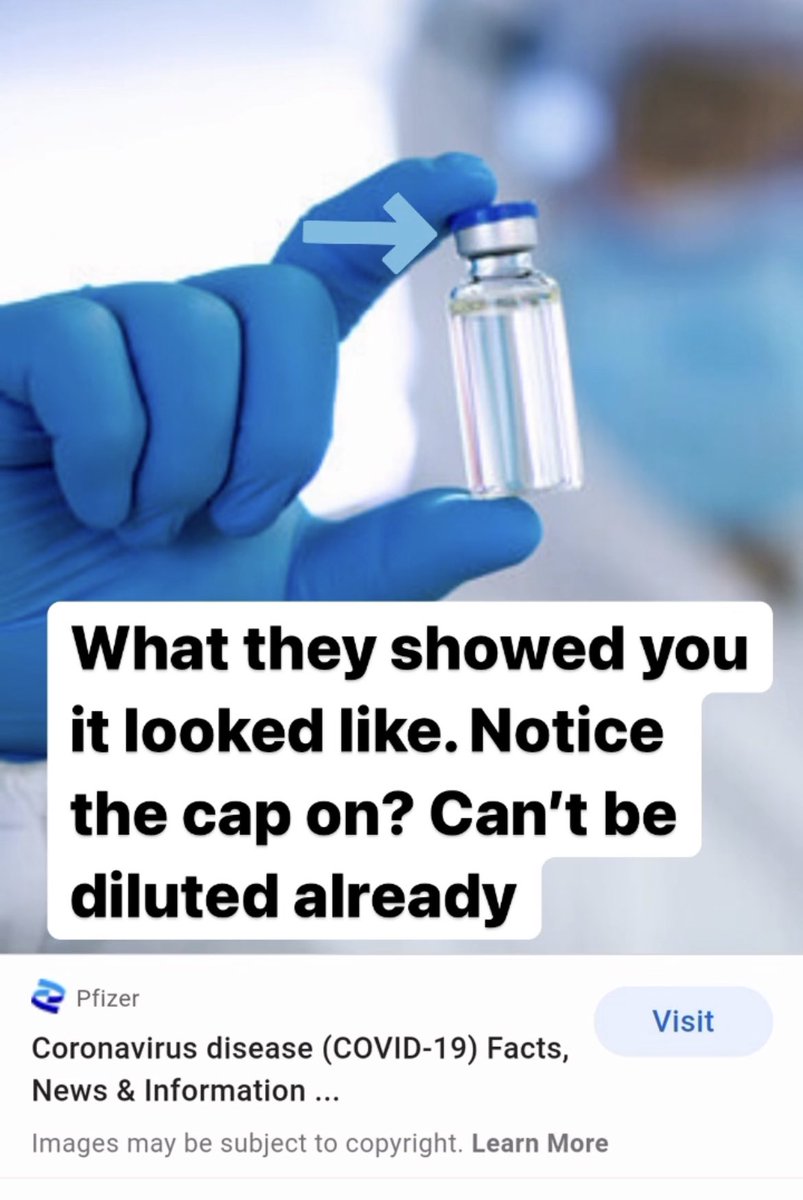The image size is (803, 1200).
Task: Open the Pfizer source link
Action: tap(106, 998)
